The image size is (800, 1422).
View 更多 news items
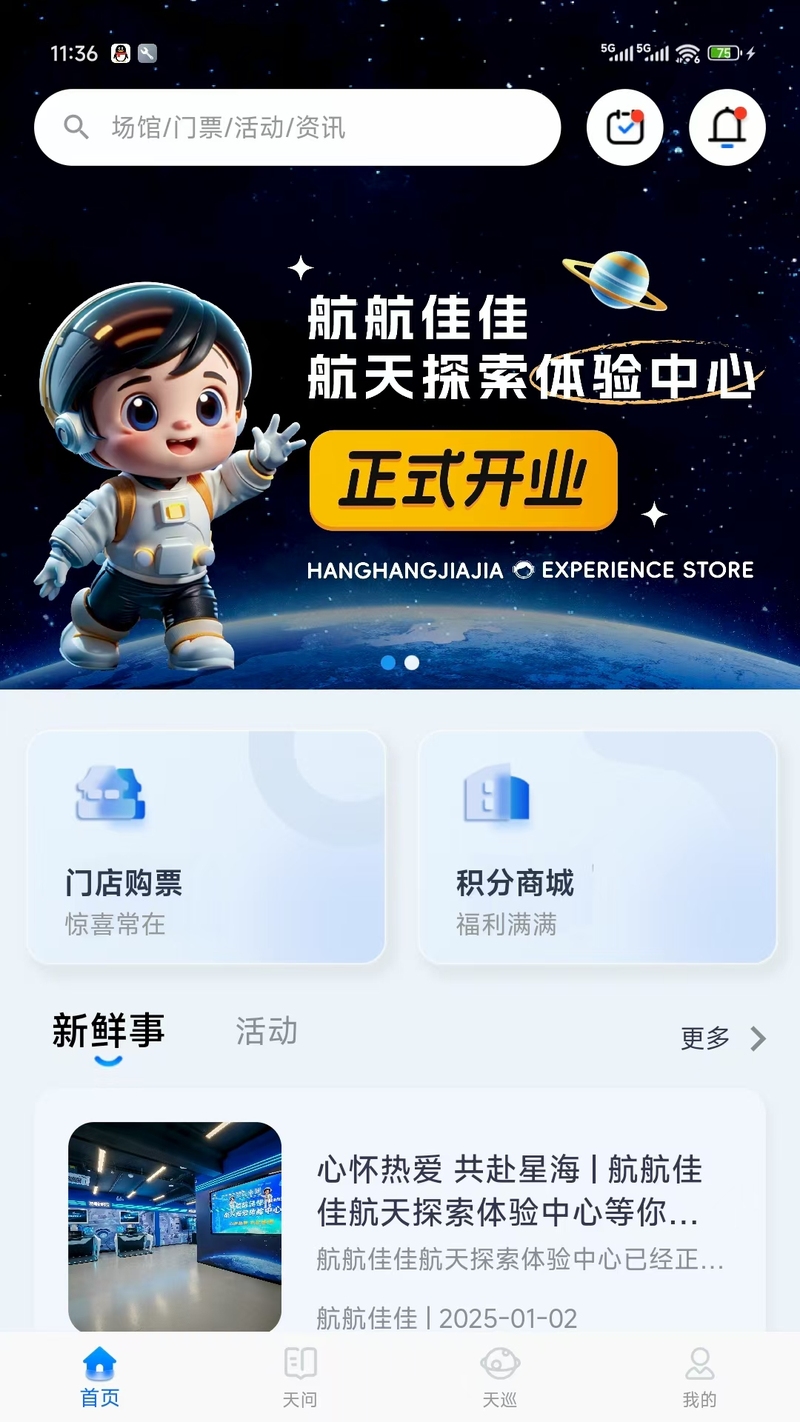coord(722,1039)
